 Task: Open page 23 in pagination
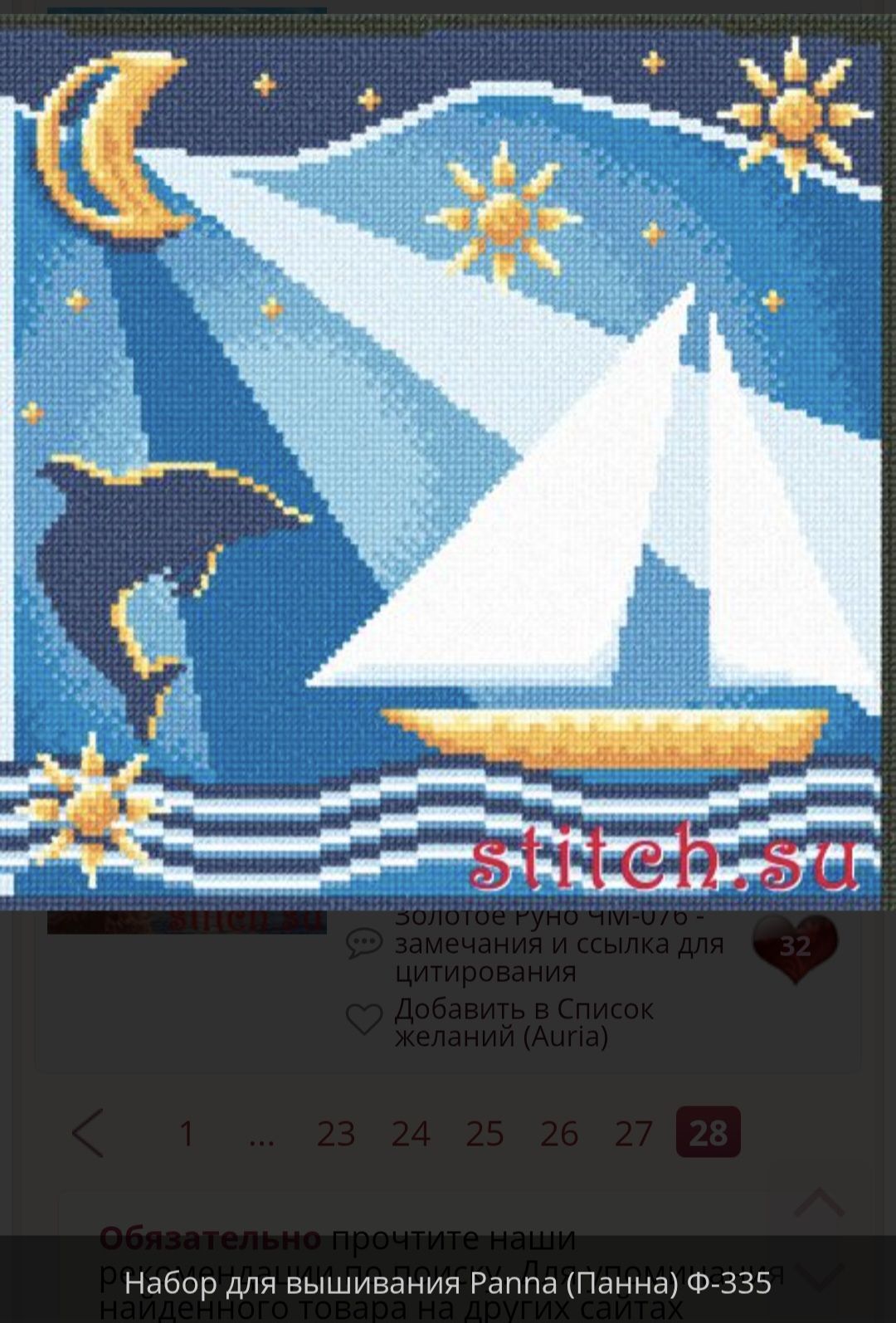pos(336,1133)
